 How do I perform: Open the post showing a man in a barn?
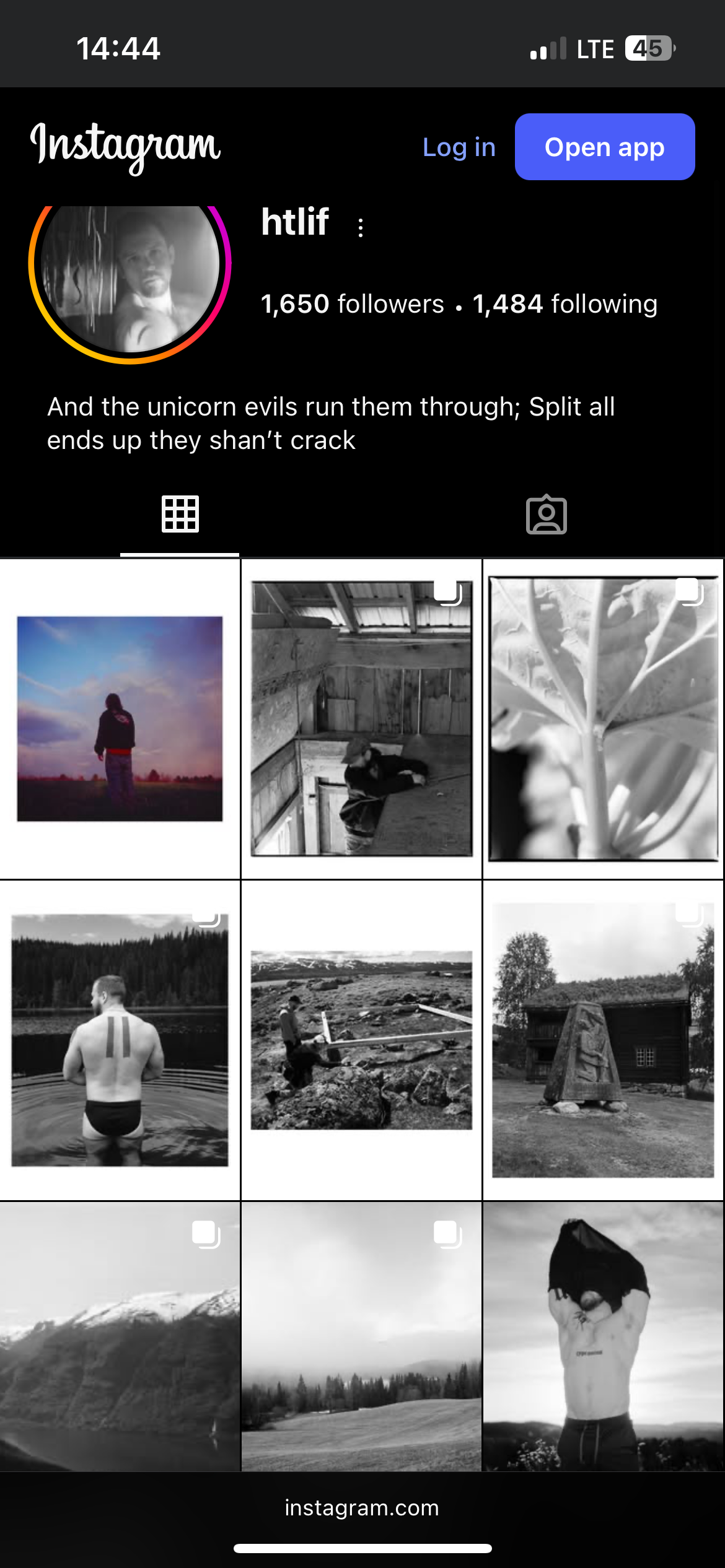click(x=361, y=718)
